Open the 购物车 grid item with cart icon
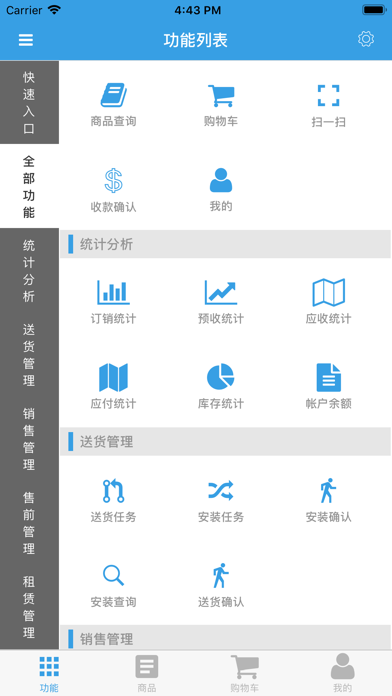This screenshot has height=696, width=392. (221, 105)
